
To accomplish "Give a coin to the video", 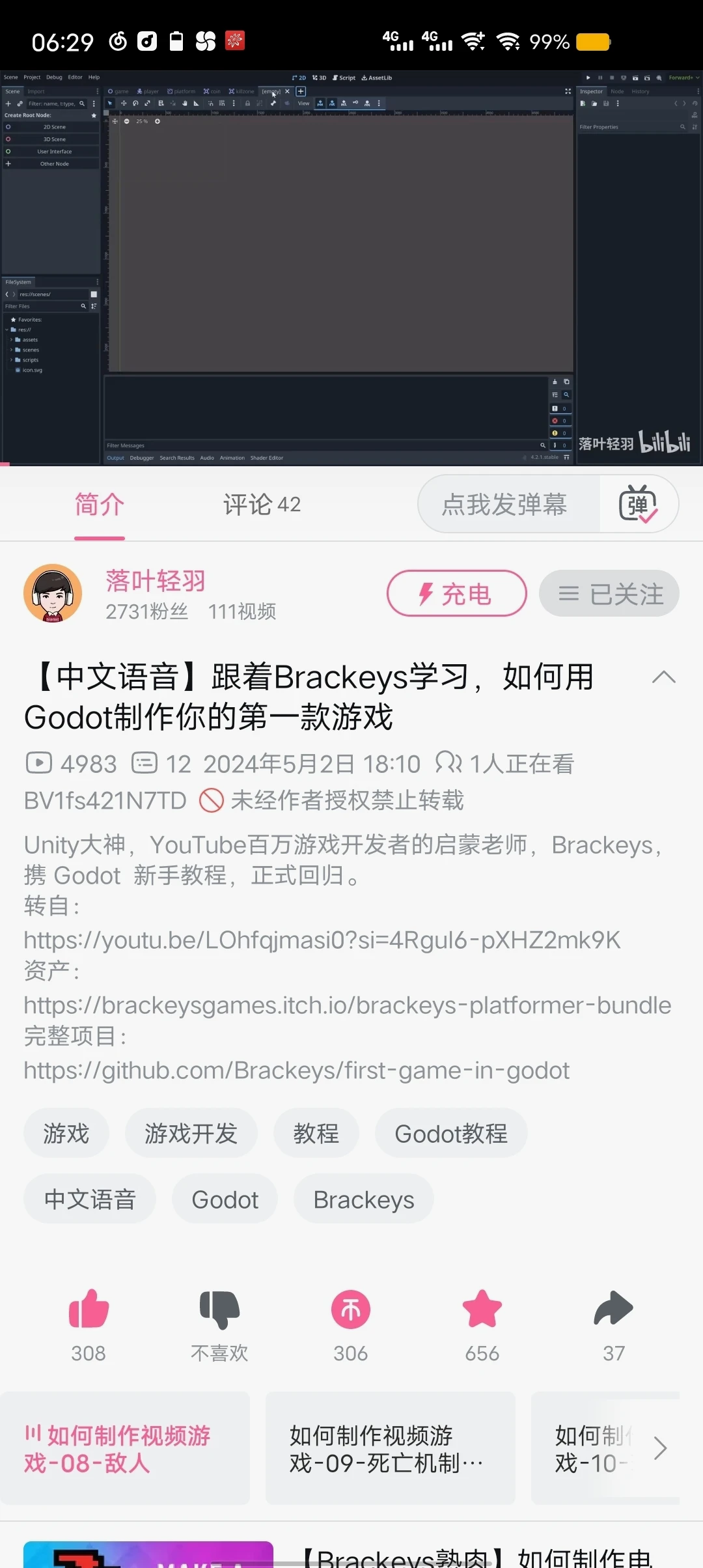I will [350, 1309].
